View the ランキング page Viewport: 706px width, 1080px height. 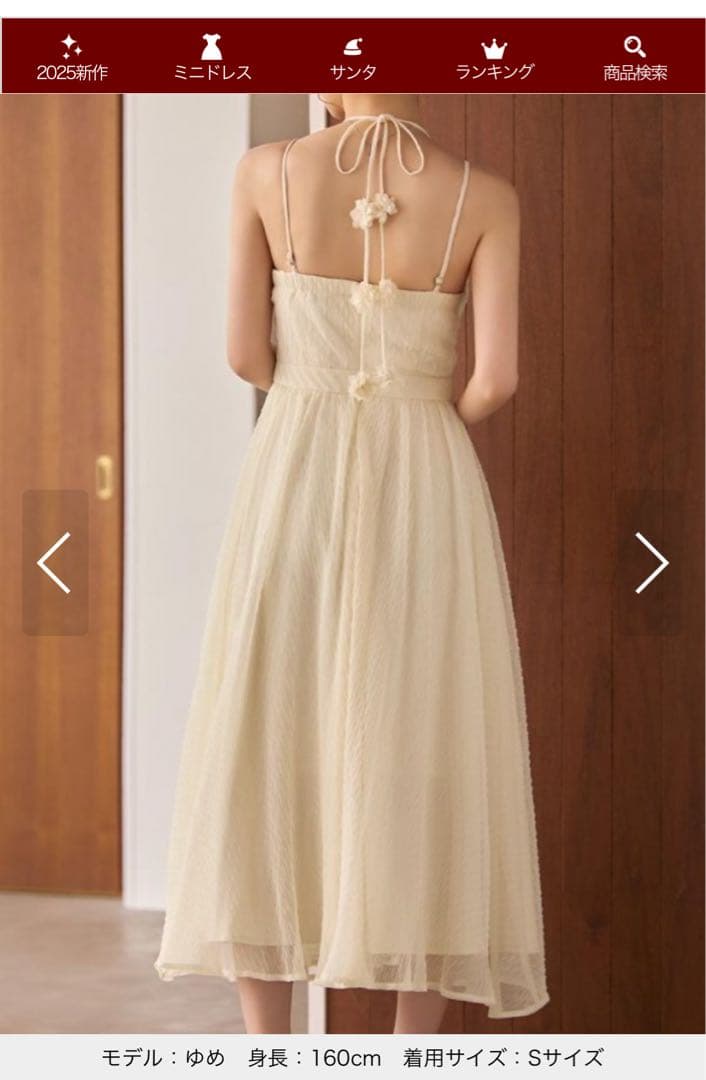(x=494, y=58)
